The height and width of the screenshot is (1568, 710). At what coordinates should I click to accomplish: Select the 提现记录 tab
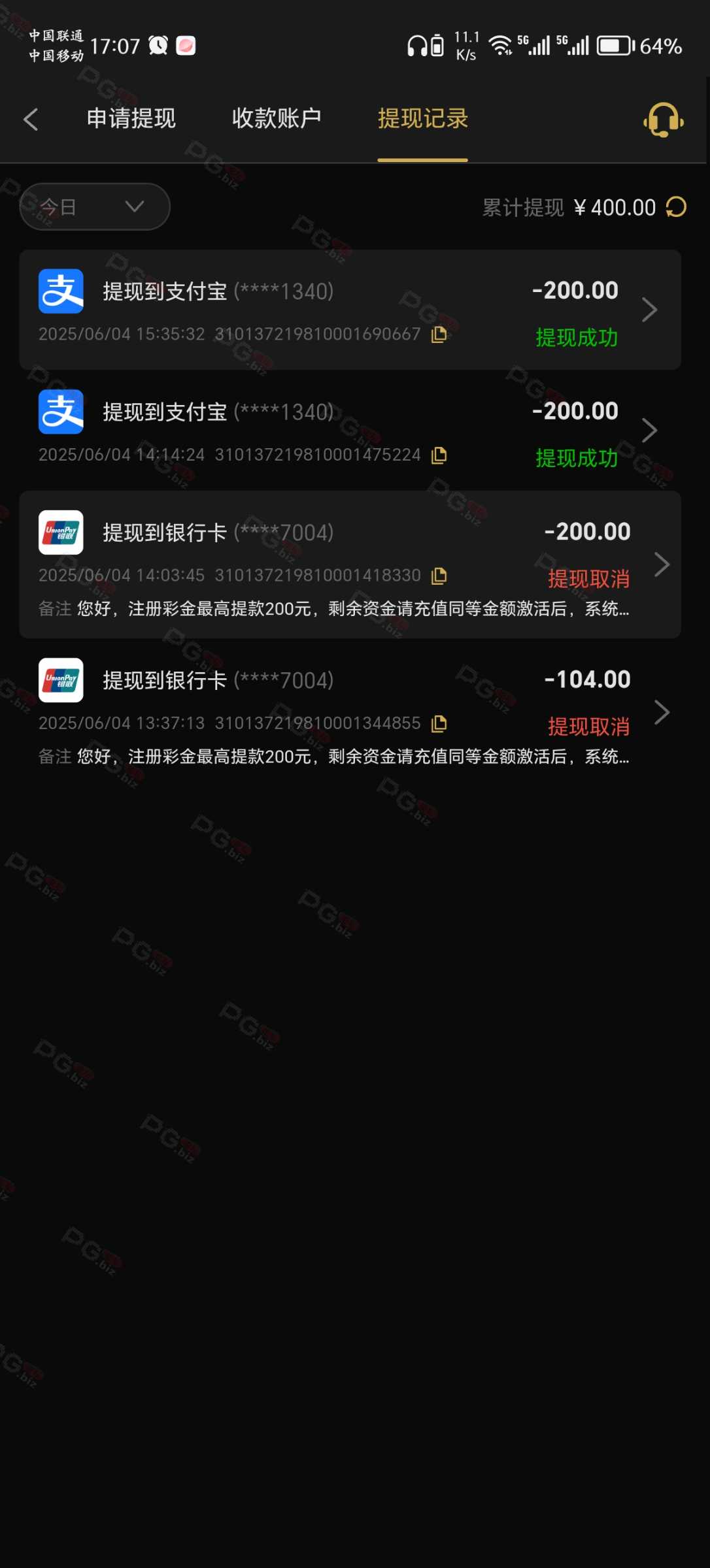point(422,119)
